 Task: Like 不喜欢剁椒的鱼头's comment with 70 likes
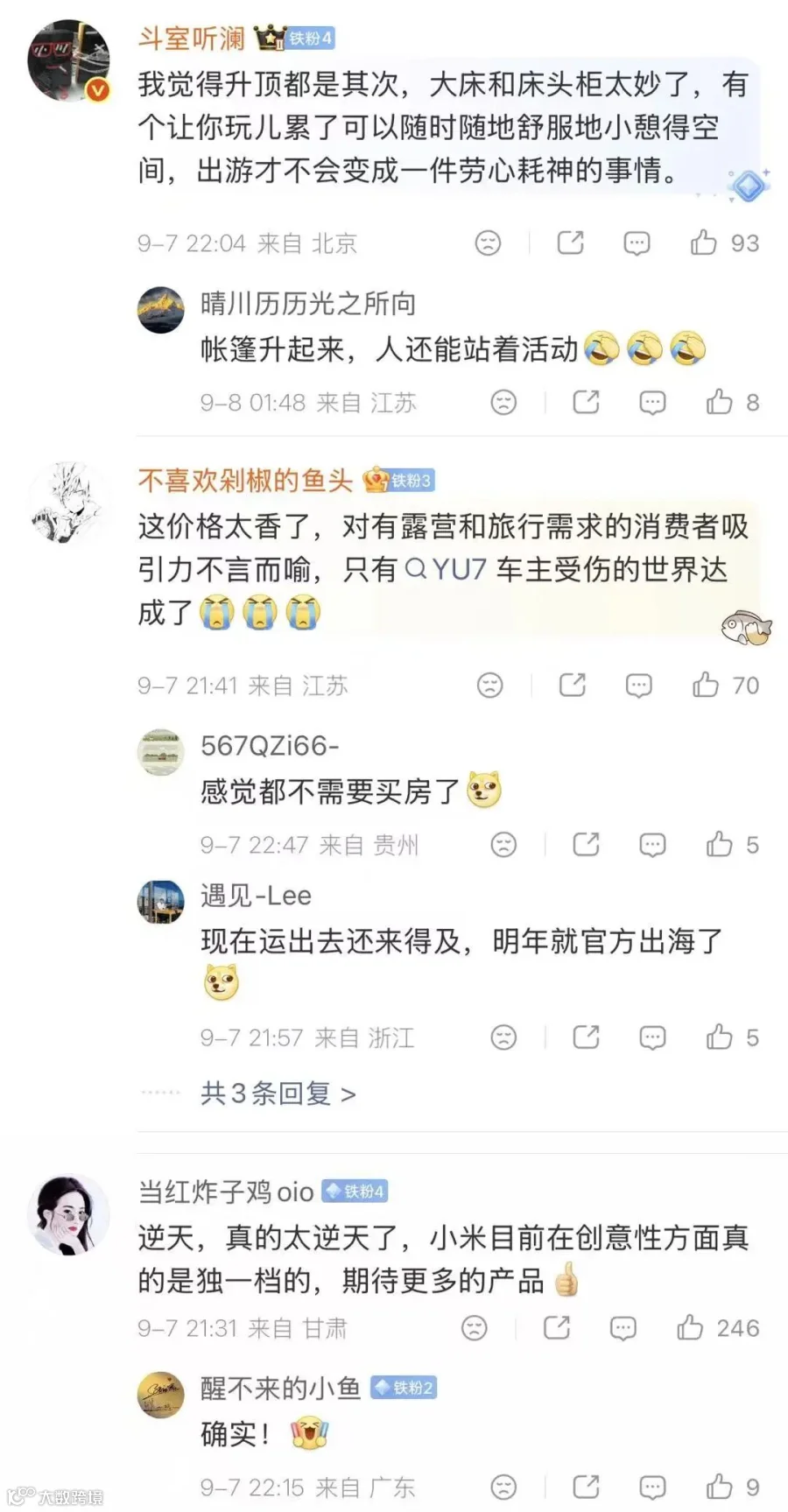tap(706, 685)
